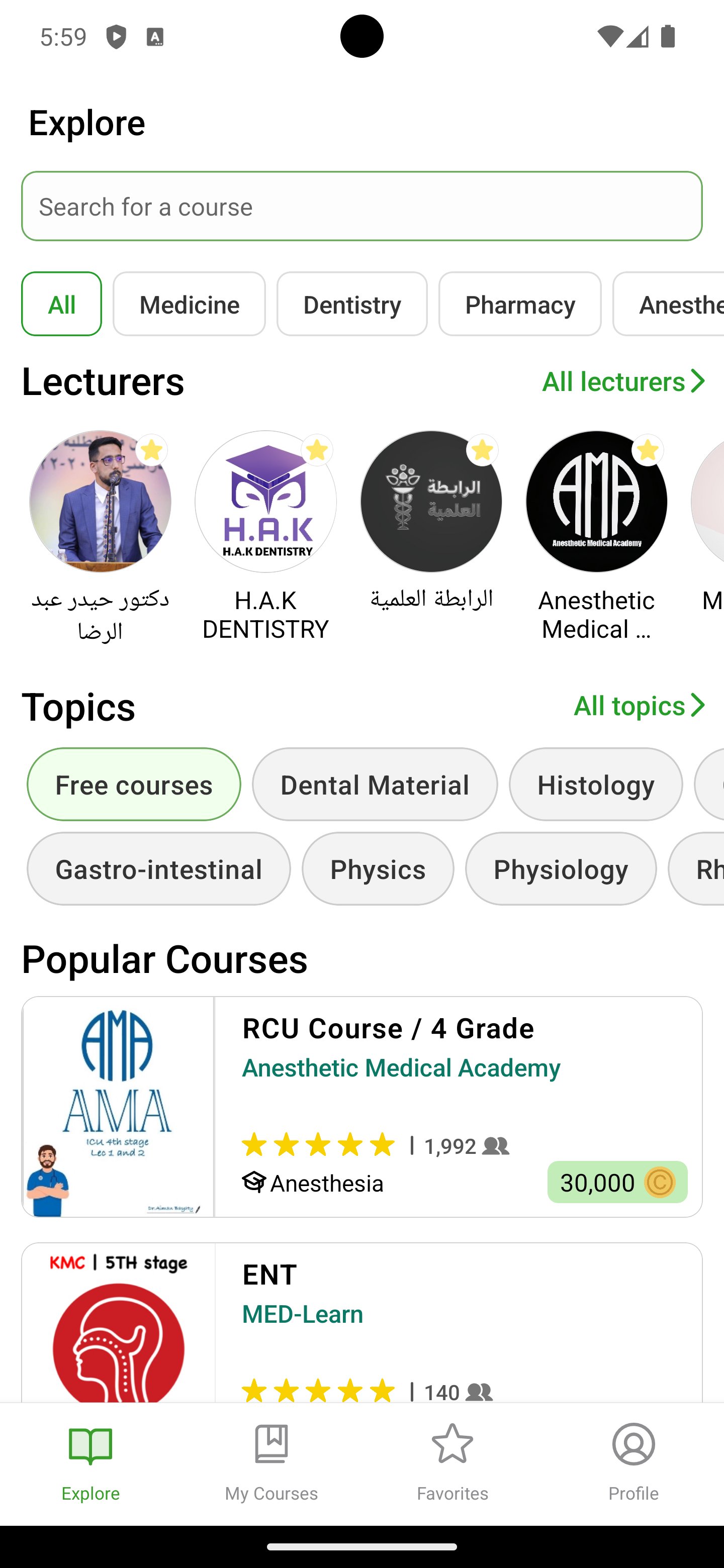Open the Pharmacy category filter
The height and width of the screenshot is (1568, 724).
(x=519, y=304)
